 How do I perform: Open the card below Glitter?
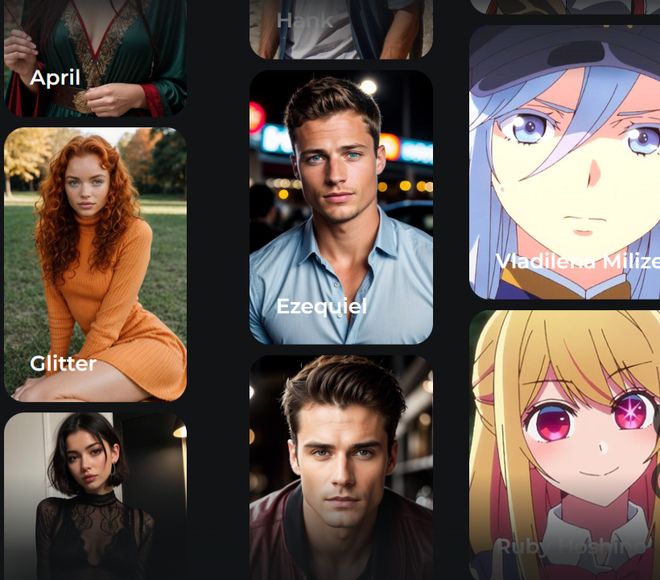point(95,496)
